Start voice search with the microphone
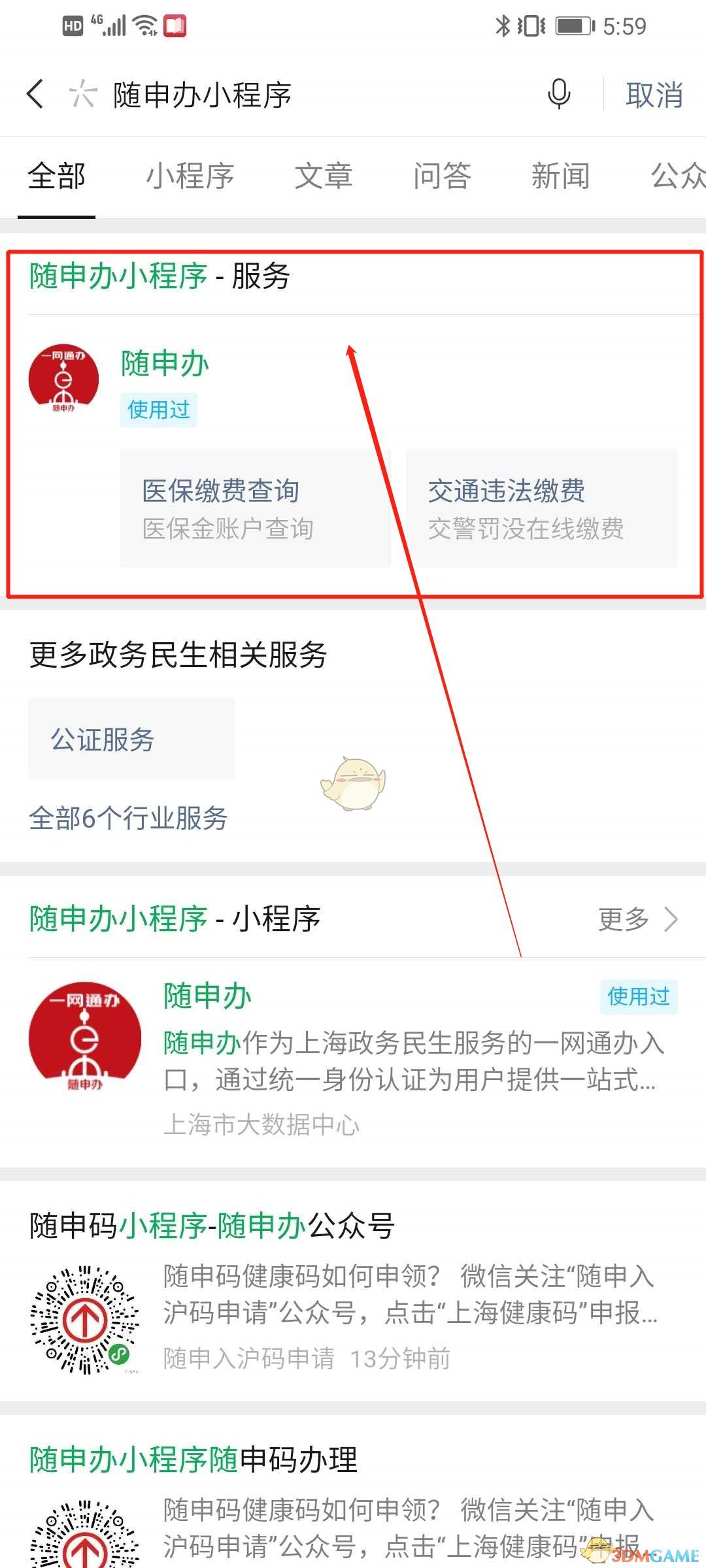 coord(559,94)
